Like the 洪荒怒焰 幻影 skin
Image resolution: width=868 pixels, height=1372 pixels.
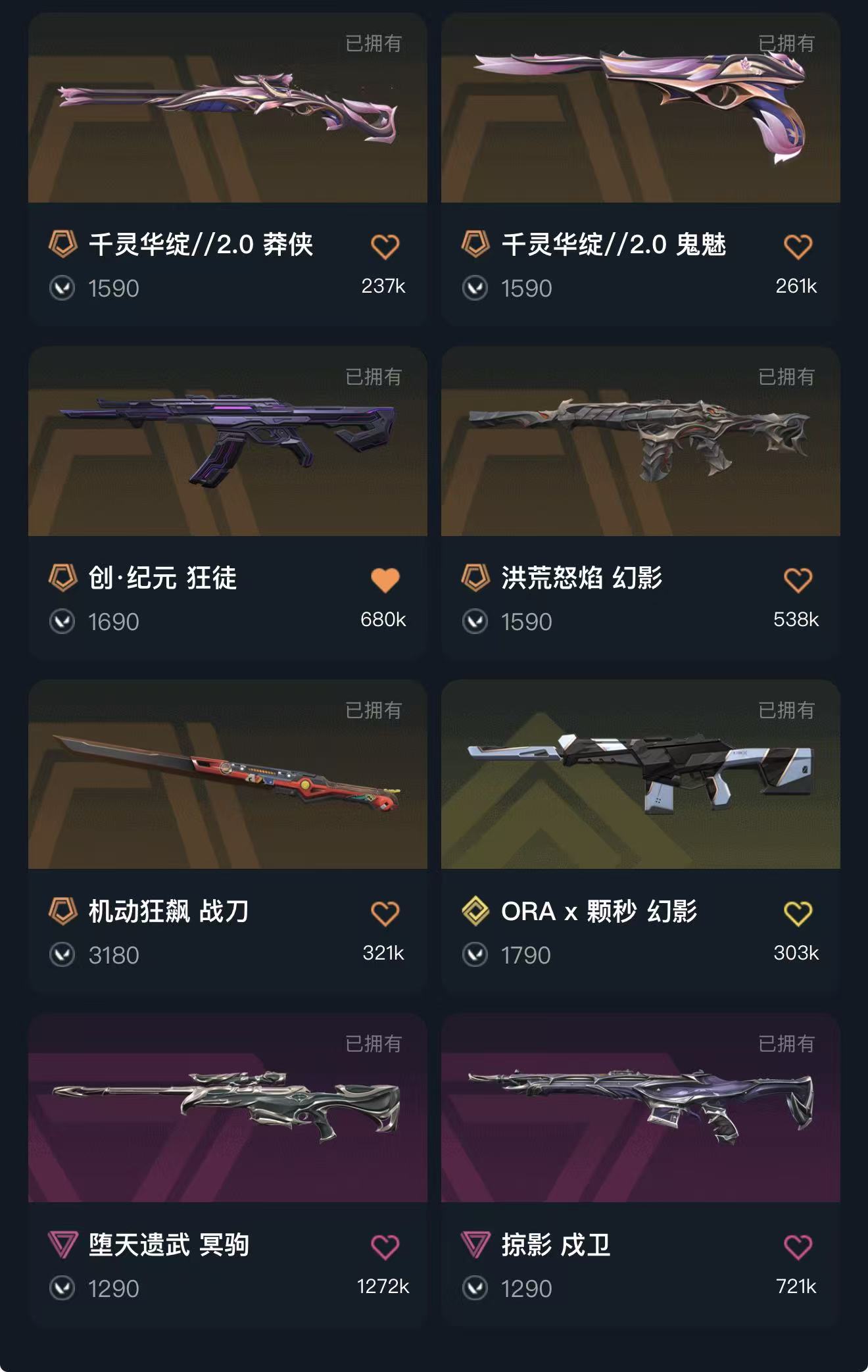tap(798, 580)
